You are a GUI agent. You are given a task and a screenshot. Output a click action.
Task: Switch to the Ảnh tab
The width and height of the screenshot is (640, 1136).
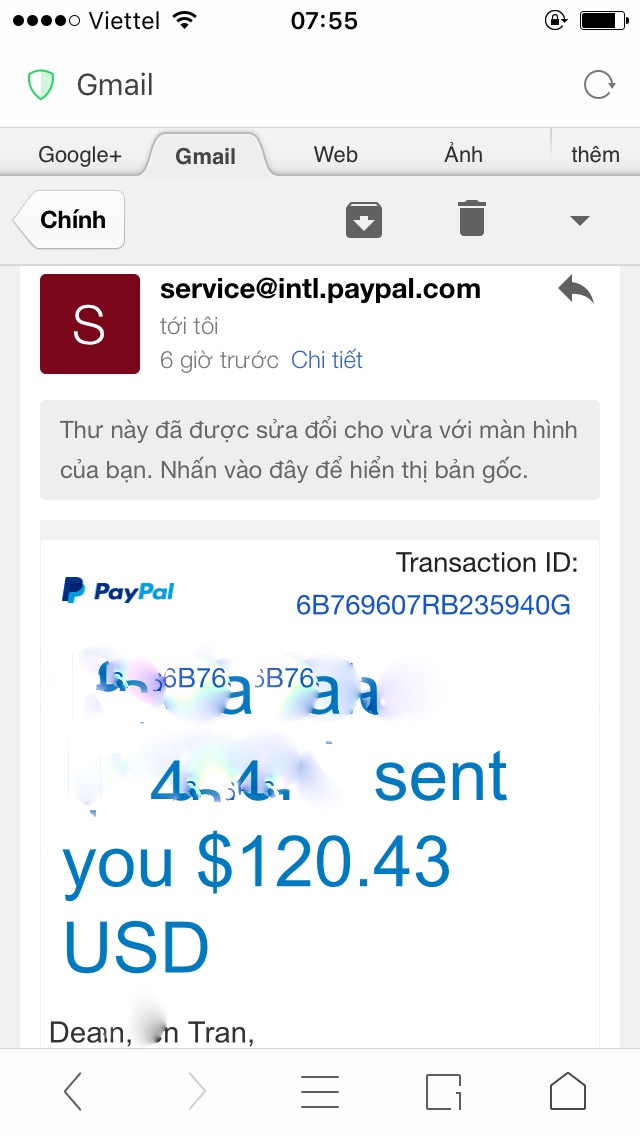pyautogui.click(x=463, y=155)
